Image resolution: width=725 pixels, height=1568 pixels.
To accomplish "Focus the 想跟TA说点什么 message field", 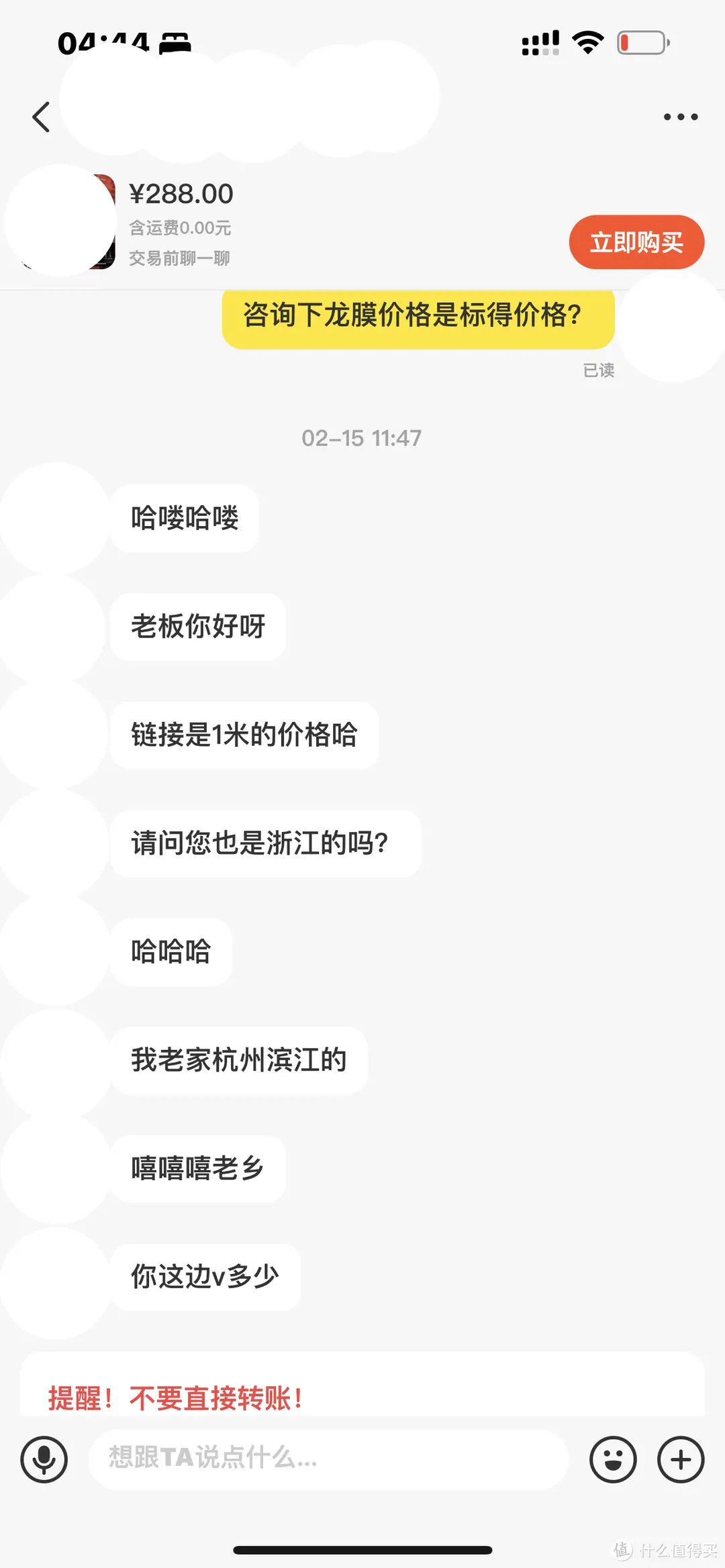I will pos(328,1459).
